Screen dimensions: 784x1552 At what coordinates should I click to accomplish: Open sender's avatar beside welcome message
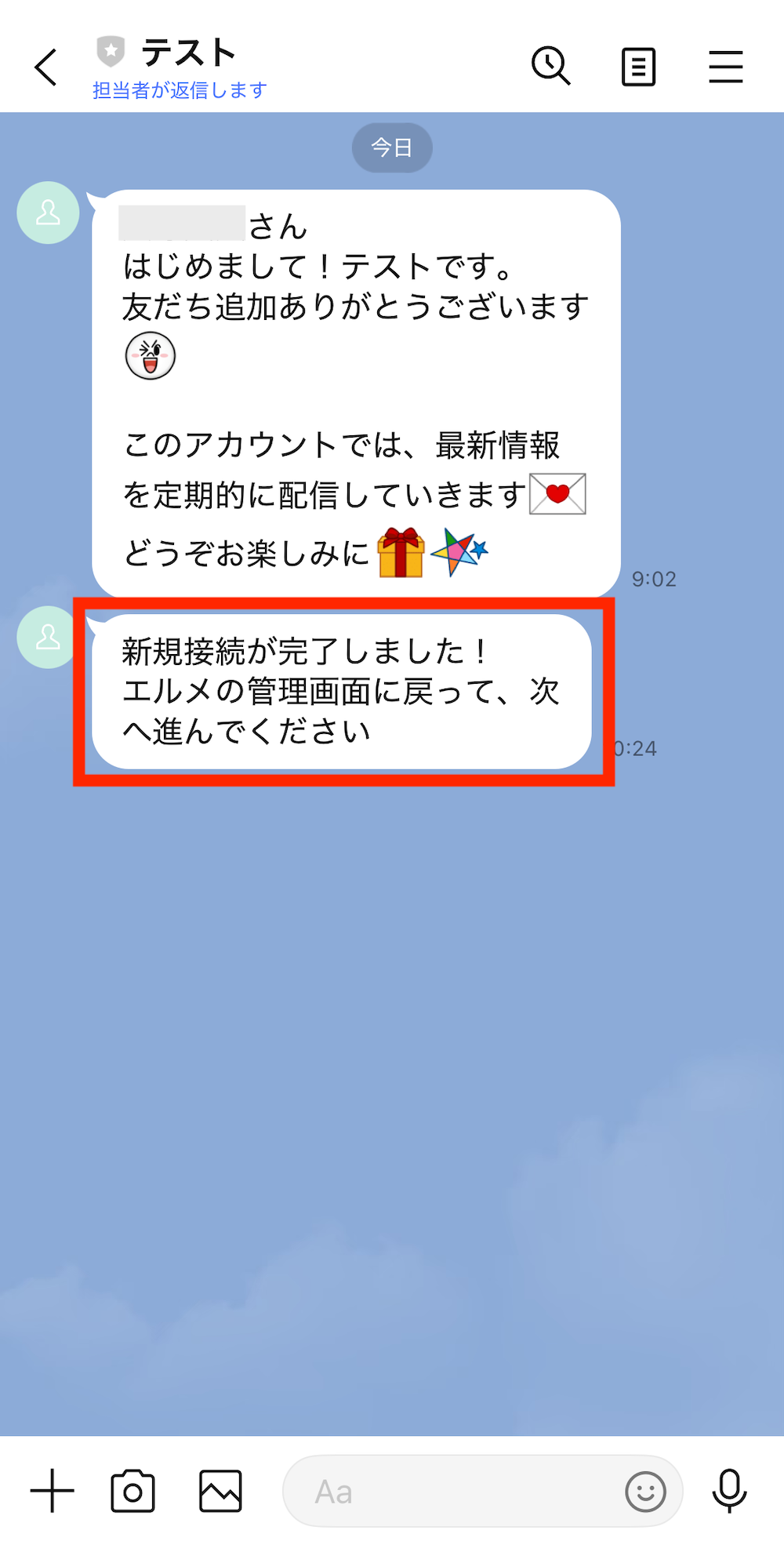[48, 213]
